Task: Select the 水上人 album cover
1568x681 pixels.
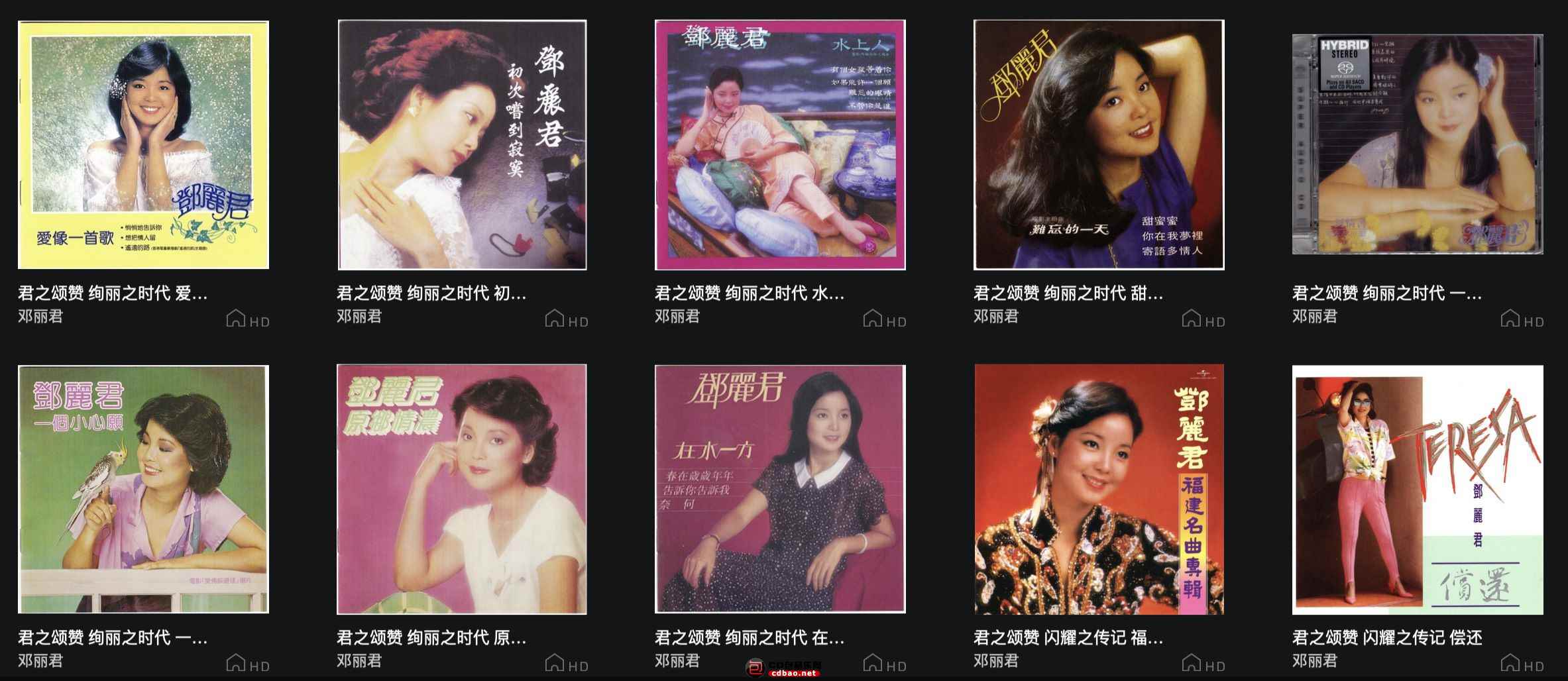Action: (780, 144)
